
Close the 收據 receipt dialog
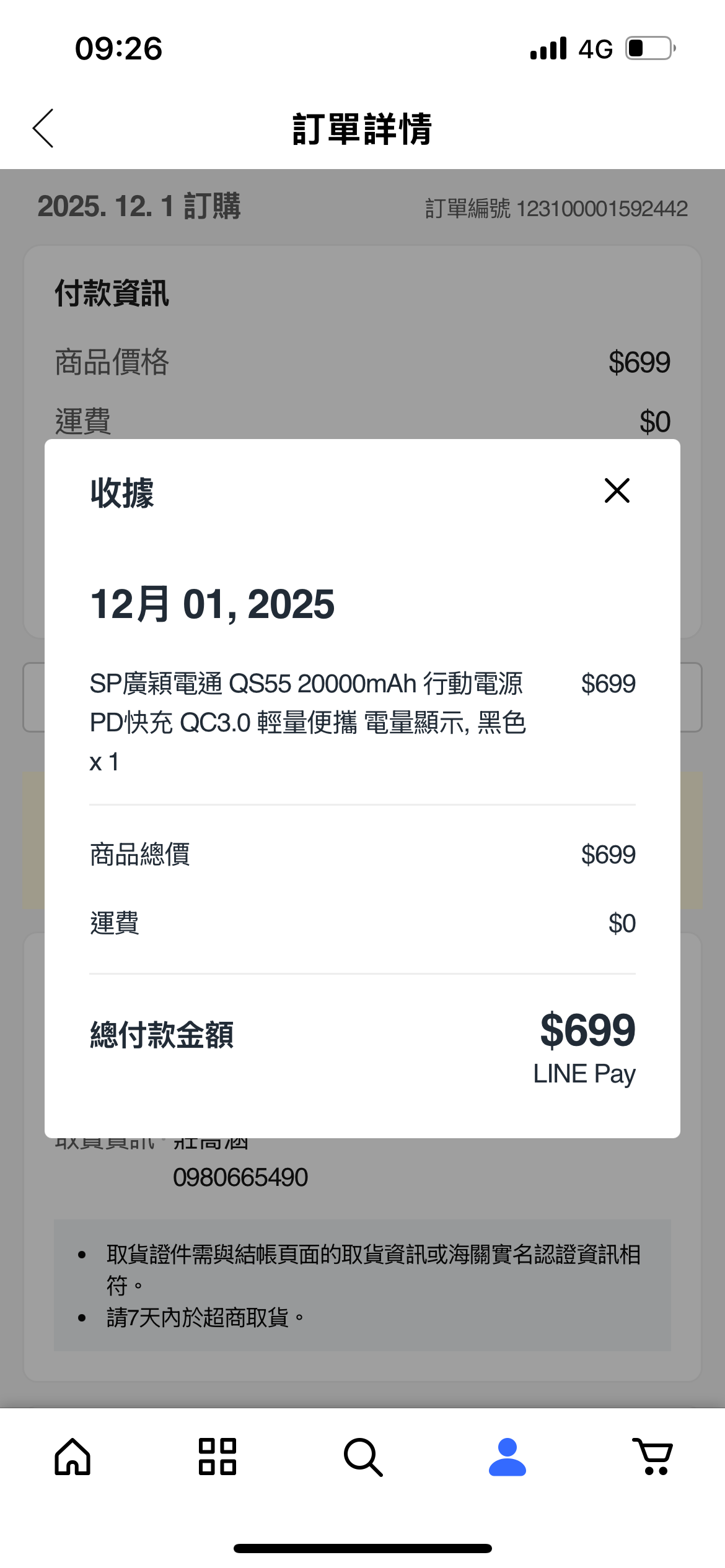click(617, 491)
